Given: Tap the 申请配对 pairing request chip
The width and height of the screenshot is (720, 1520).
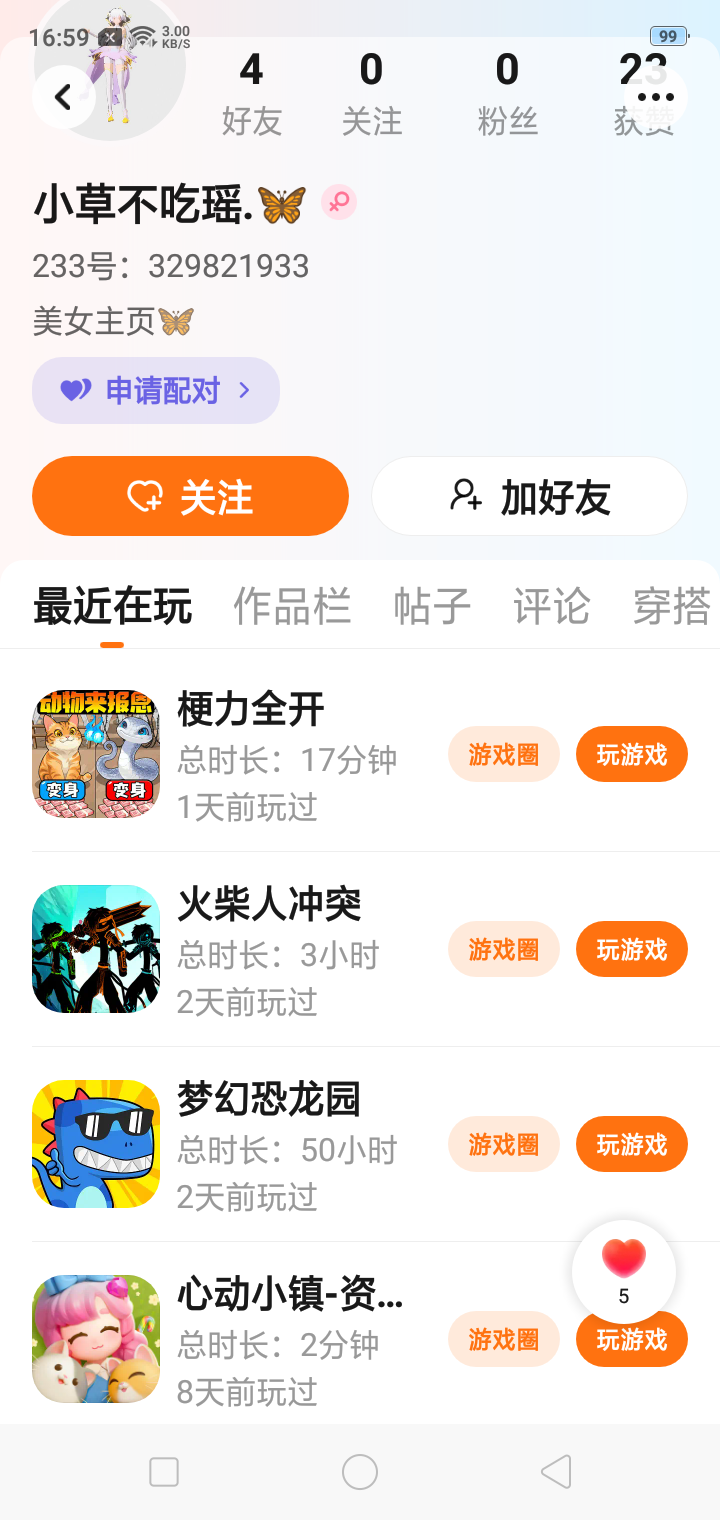Looking at the screenshot, I should 156,390.
